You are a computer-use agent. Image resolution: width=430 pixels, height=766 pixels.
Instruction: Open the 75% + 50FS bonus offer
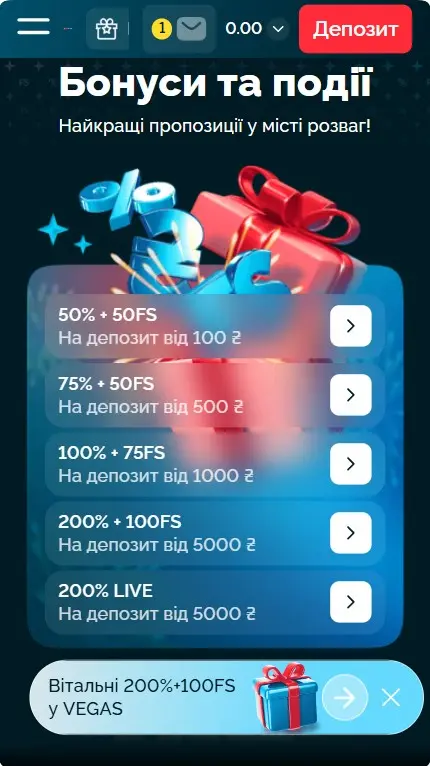coord(350,395)
